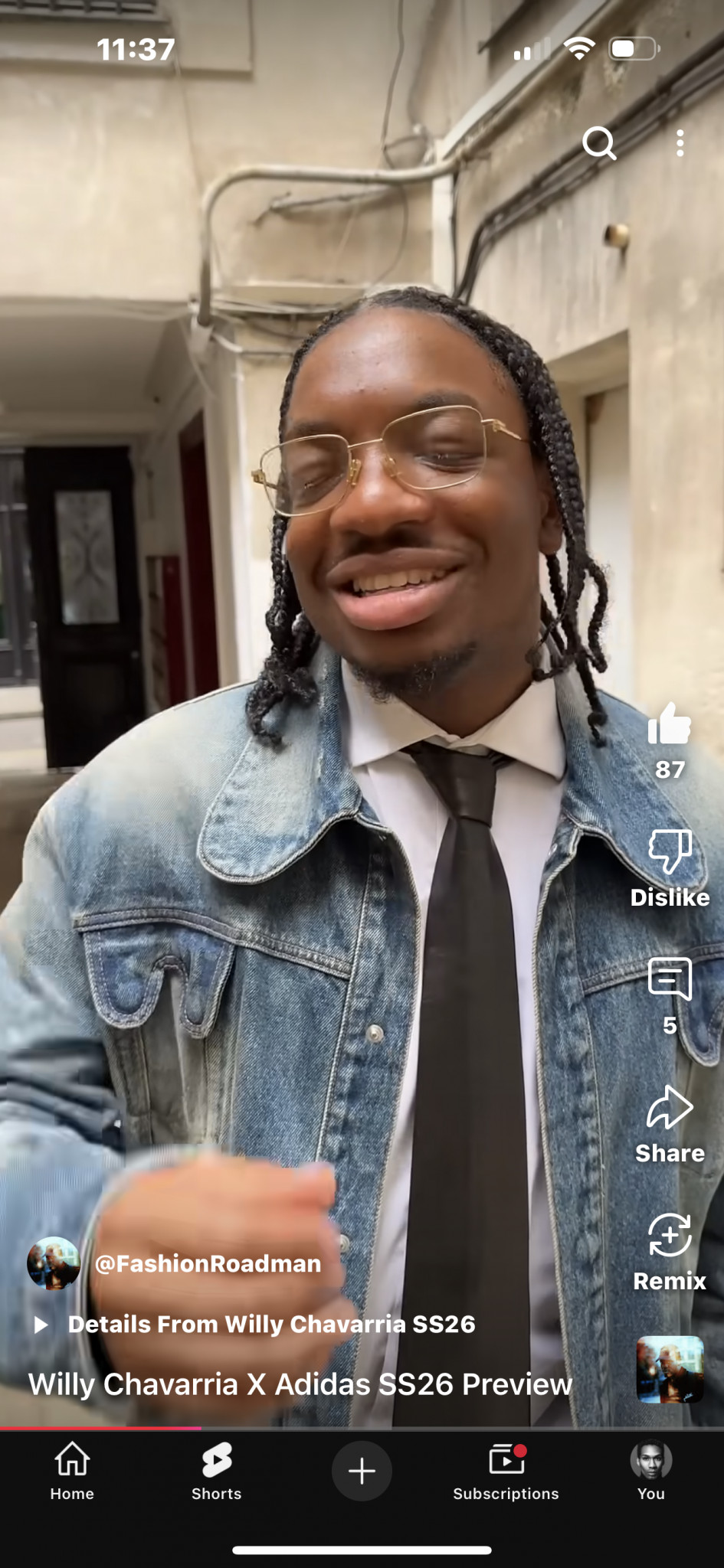Viewport: 724px width, 1568px height.
Task: Open the sound thumbnail tile
Action: pos(670,1369)
